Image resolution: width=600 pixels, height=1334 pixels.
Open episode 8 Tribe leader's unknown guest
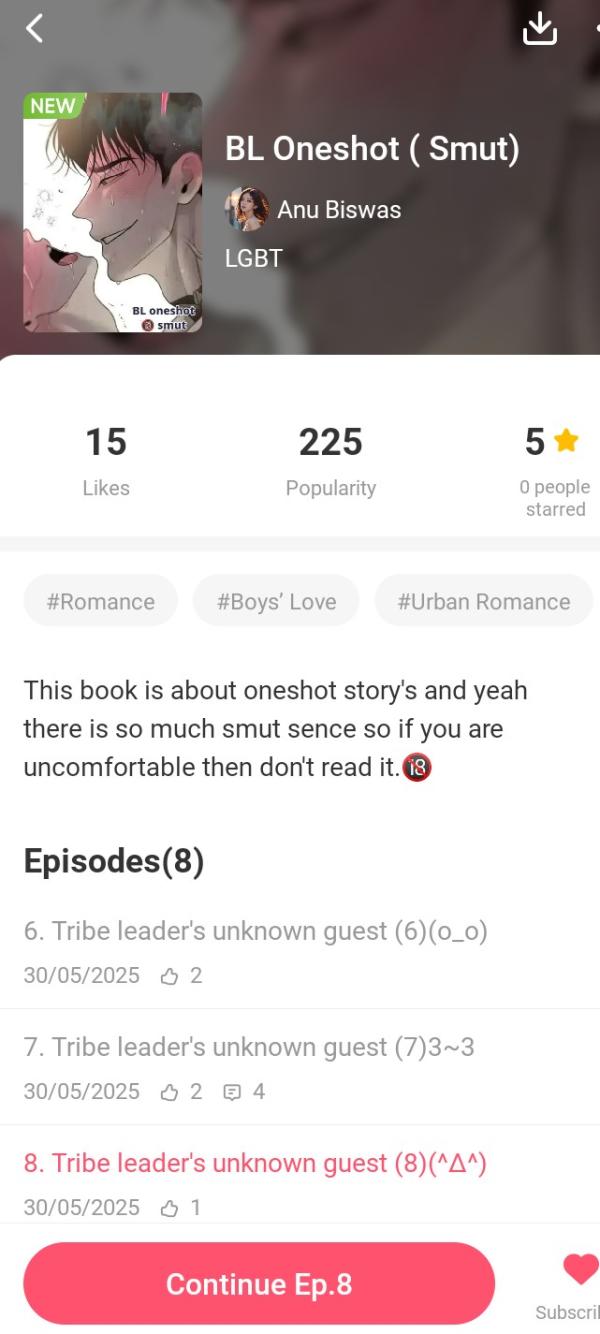pos(255,1163)
